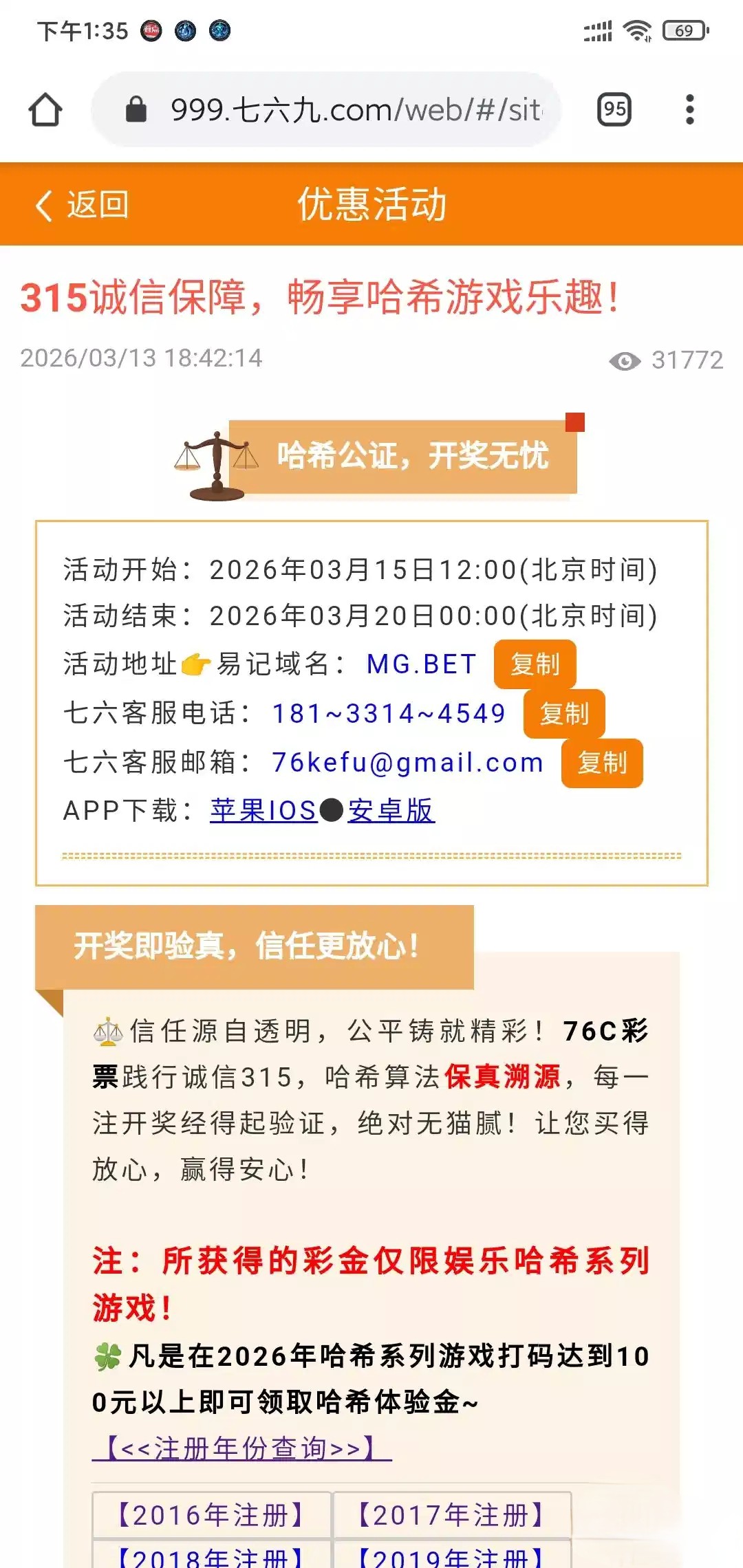Select 【2016年注册】
The width and height of the screenshot is (743, 1568).
211,1515
